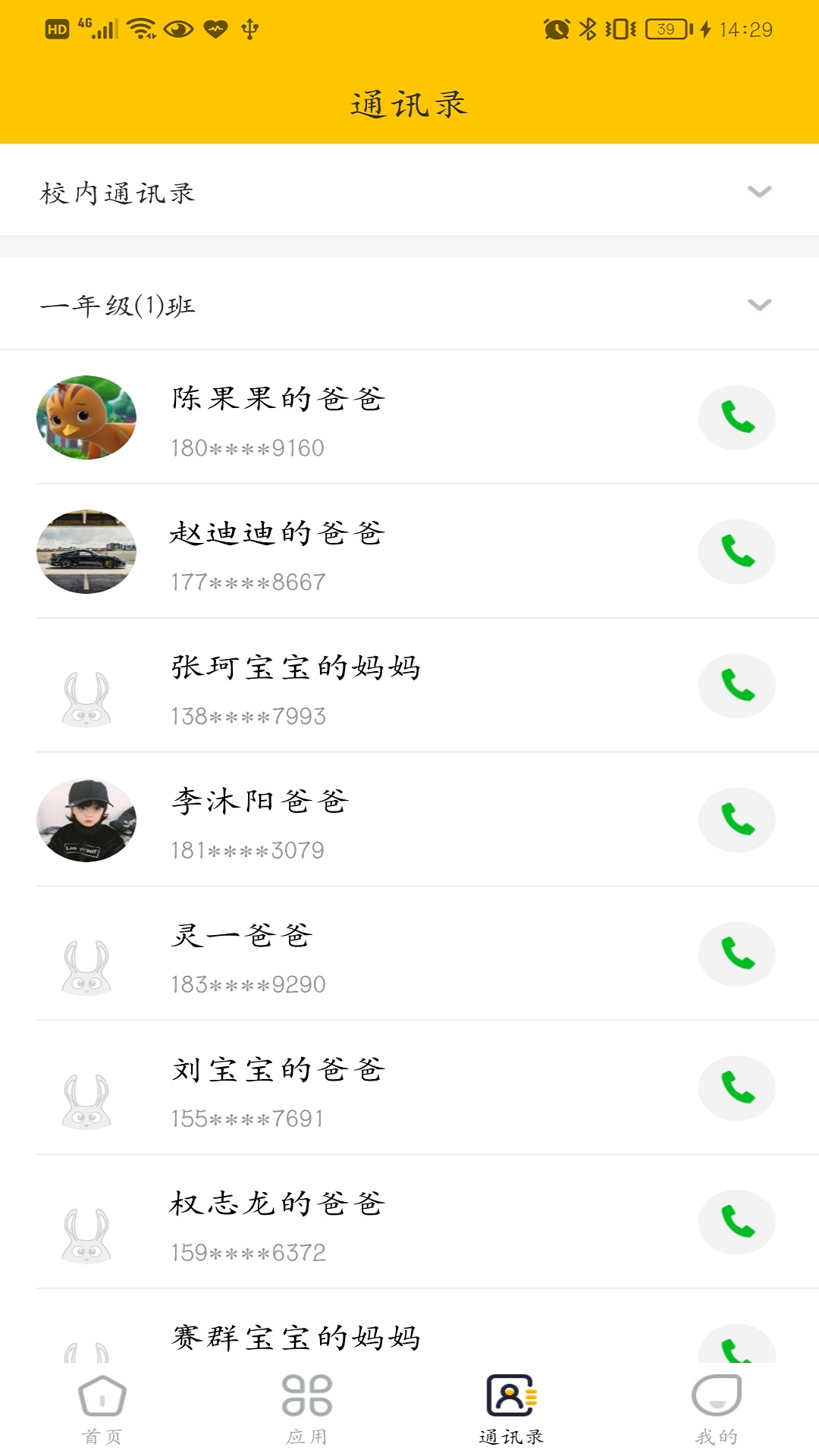Call 赵迪迪的爸爸
This screenshot has width=819, height=1456.
[x=736, y=551]
